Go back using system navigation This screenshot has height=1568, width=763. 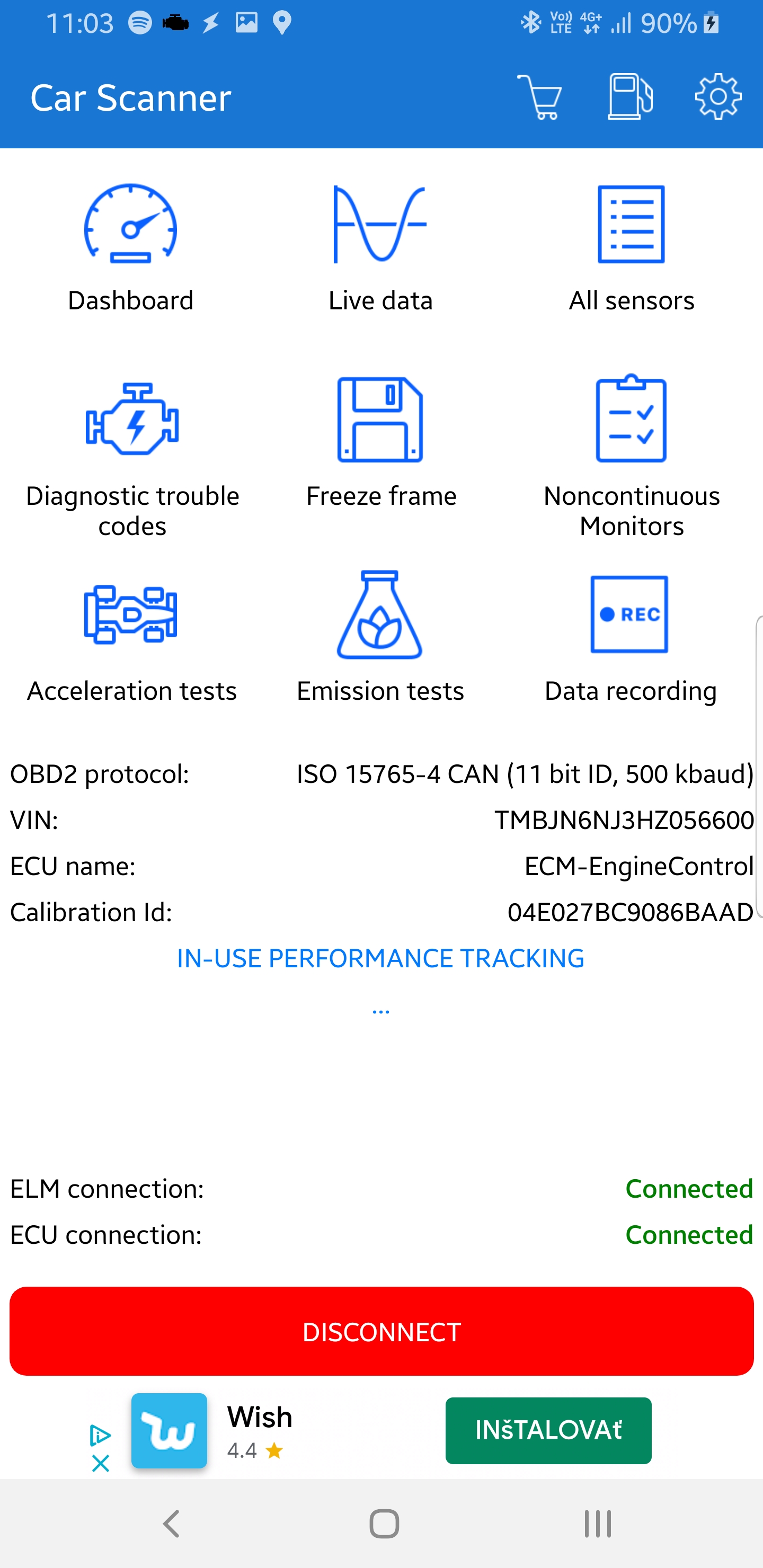pyautogui.click(x=171, y=1524)
